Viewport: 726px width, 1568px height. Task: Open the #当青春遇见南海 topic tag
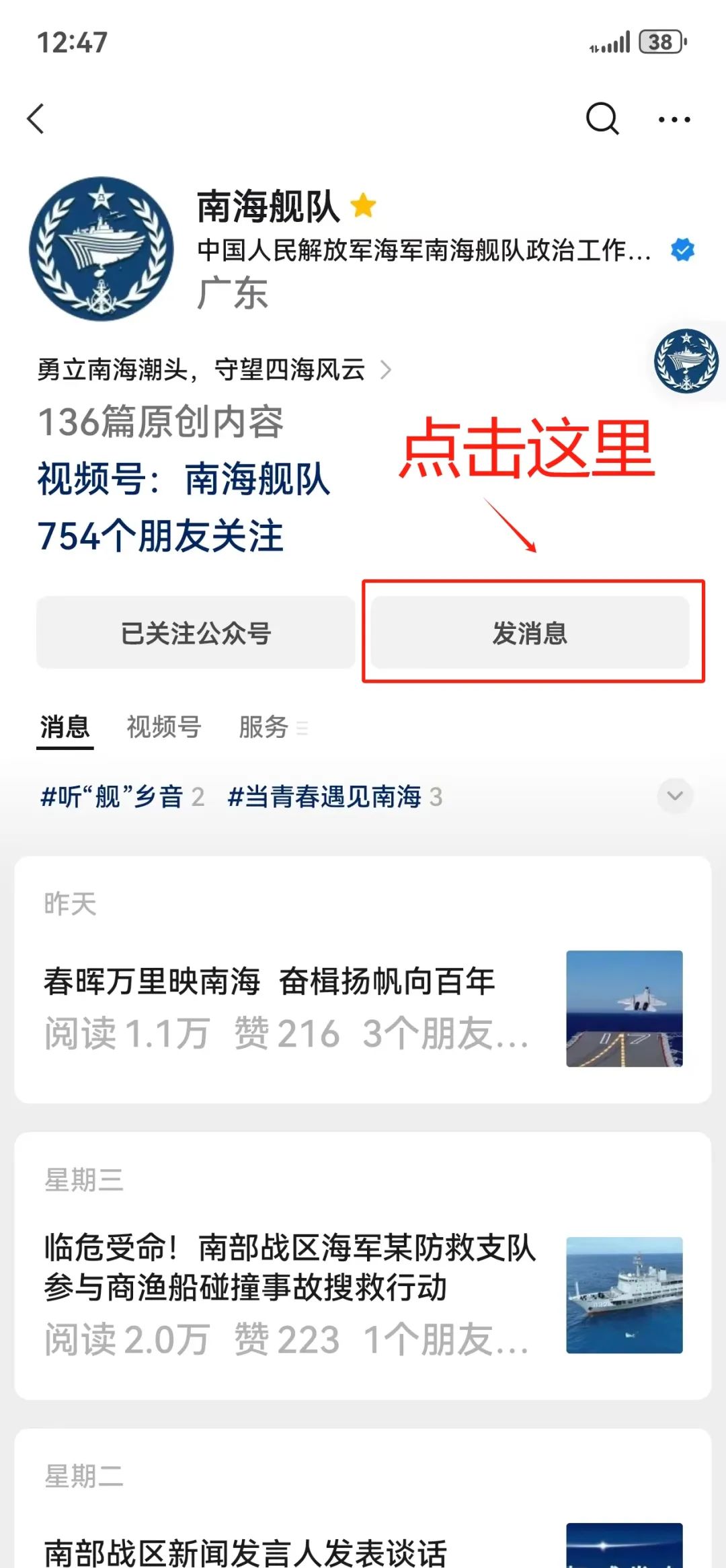coord(335,796)
